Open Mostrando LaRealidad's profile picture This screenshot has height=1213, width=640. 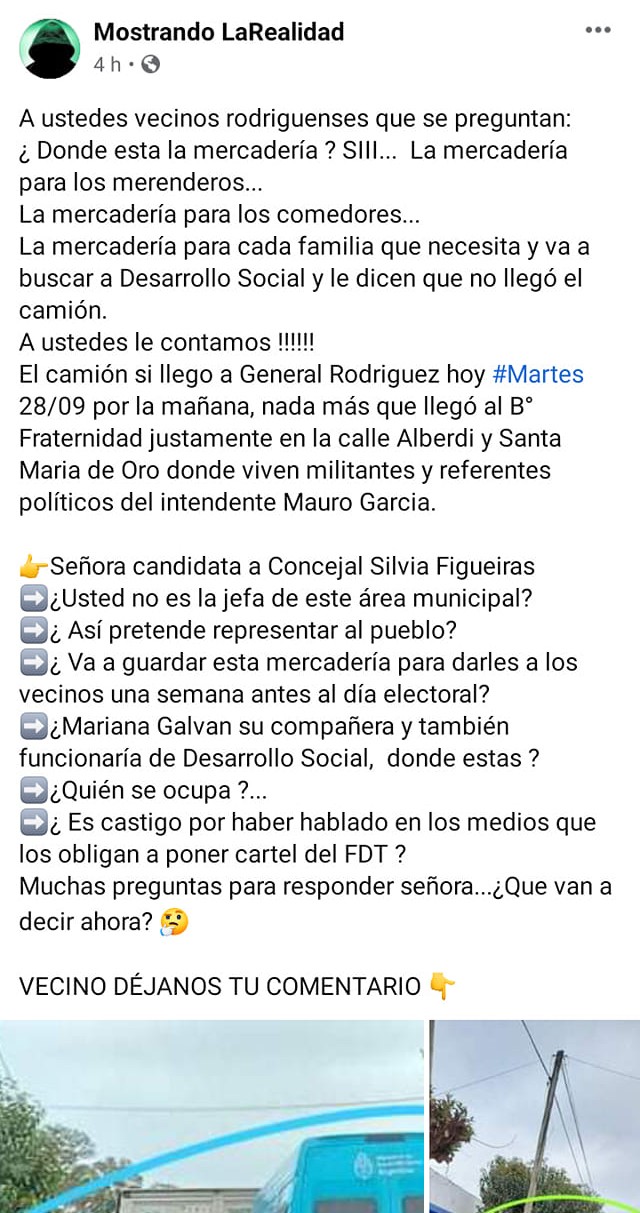pyautogui.click(x=49, y=48)
